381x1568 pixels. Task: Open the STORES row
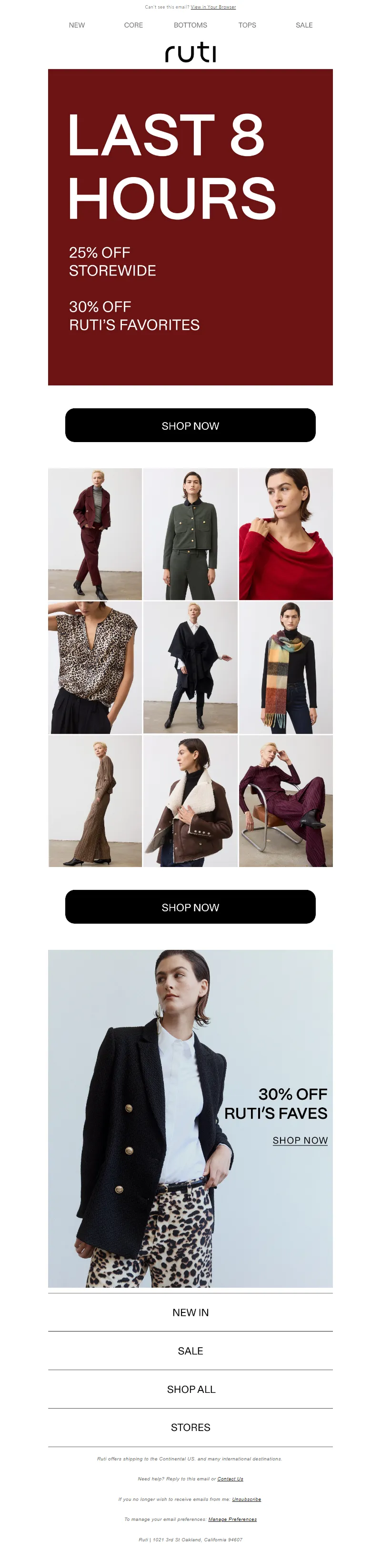[x=190, y=1428]
